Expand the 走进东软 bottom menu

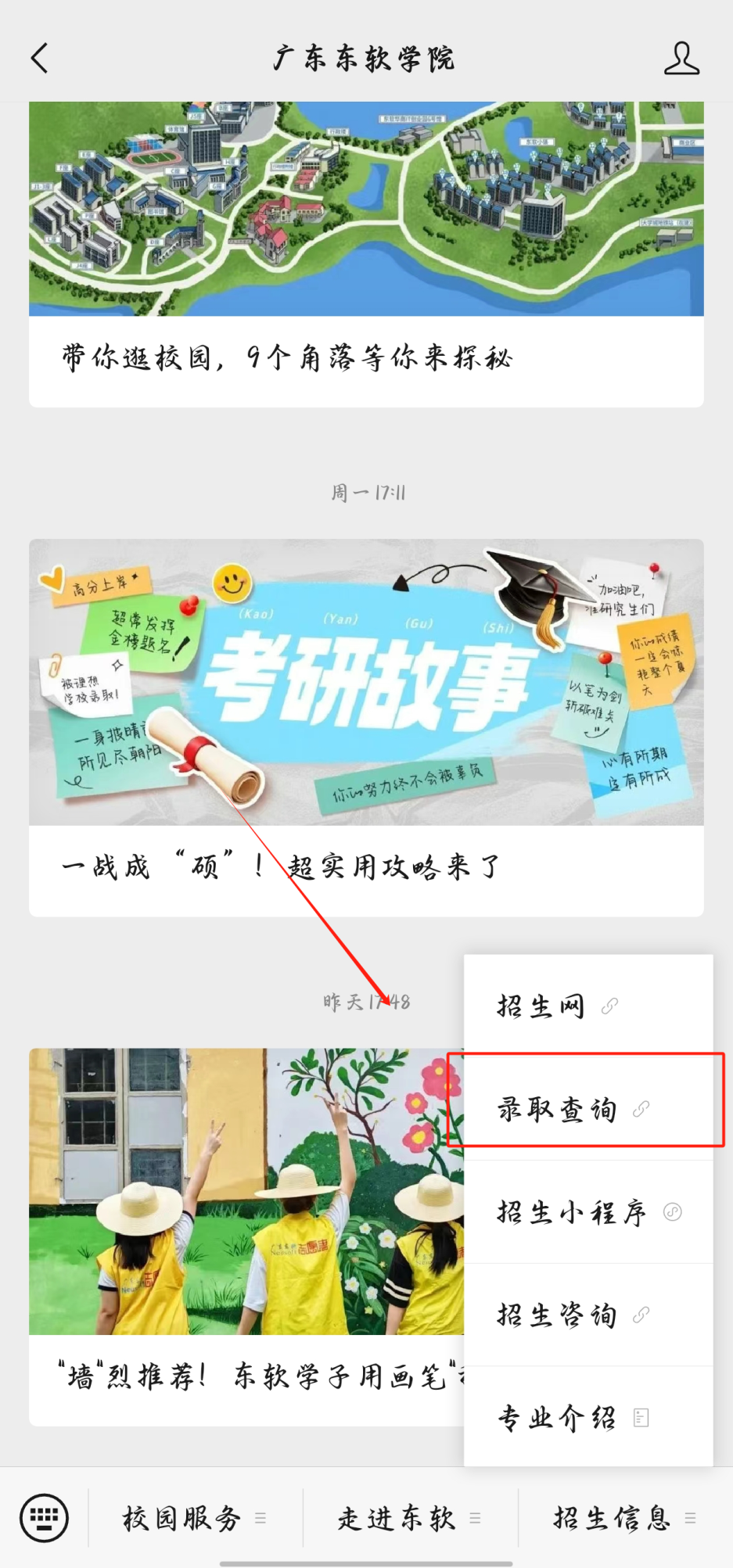point(409,1518)
